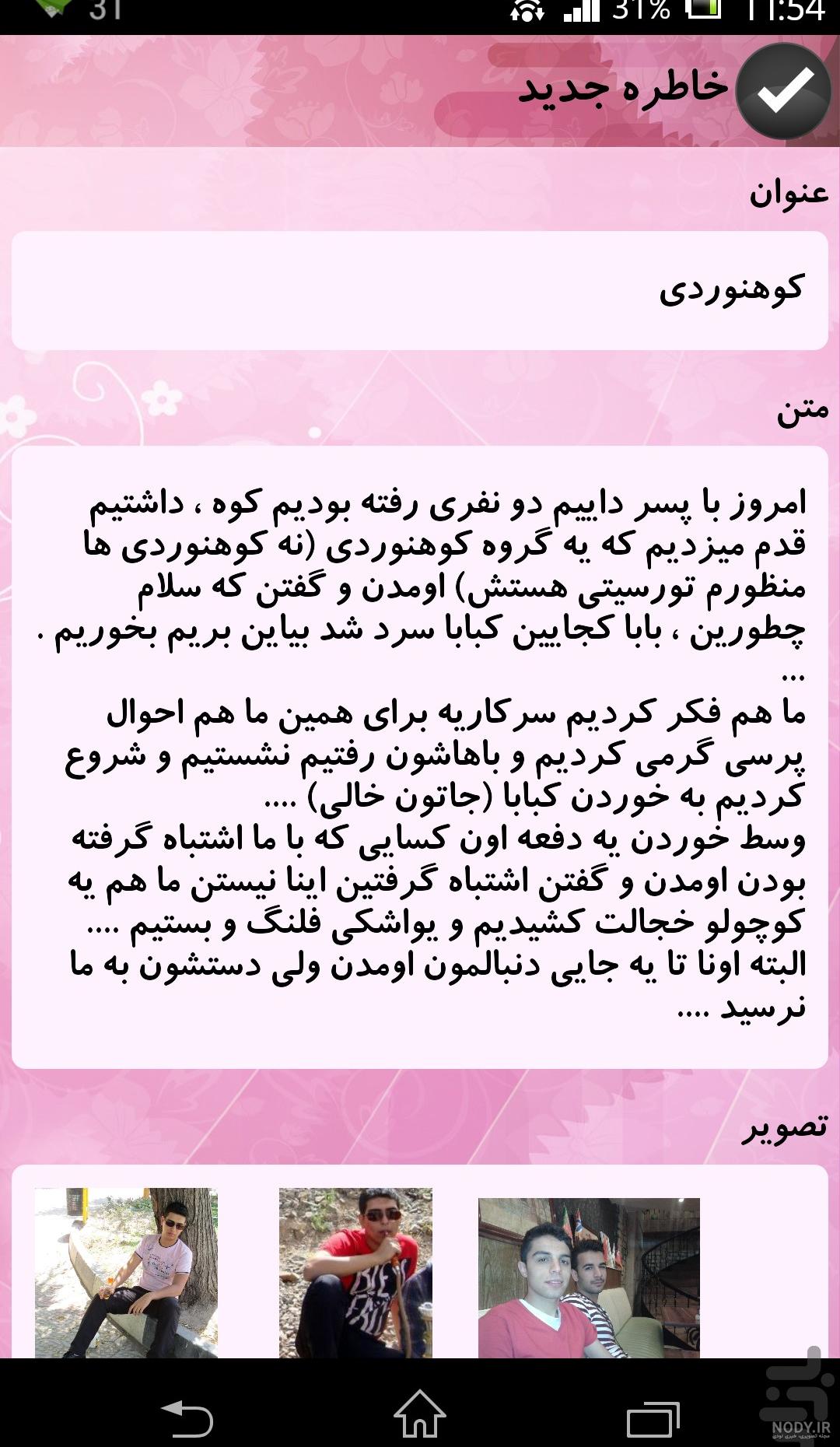The image size is (840, 1447).
Task: Open the photo of the man by the tree
Action: coord(126,1273)
